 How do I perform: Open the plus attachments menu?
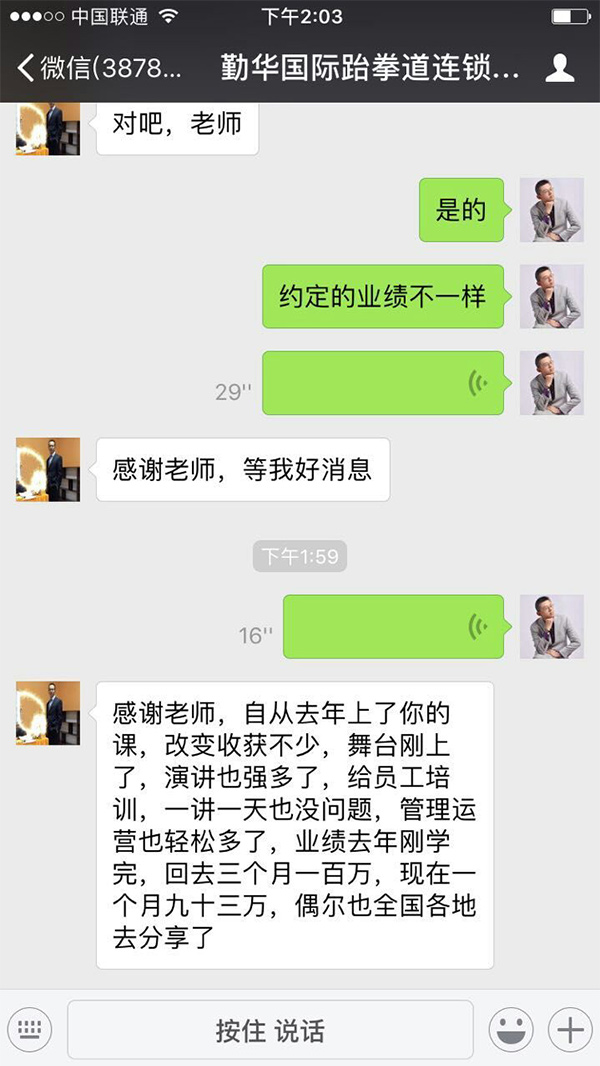click(568, 1030)
